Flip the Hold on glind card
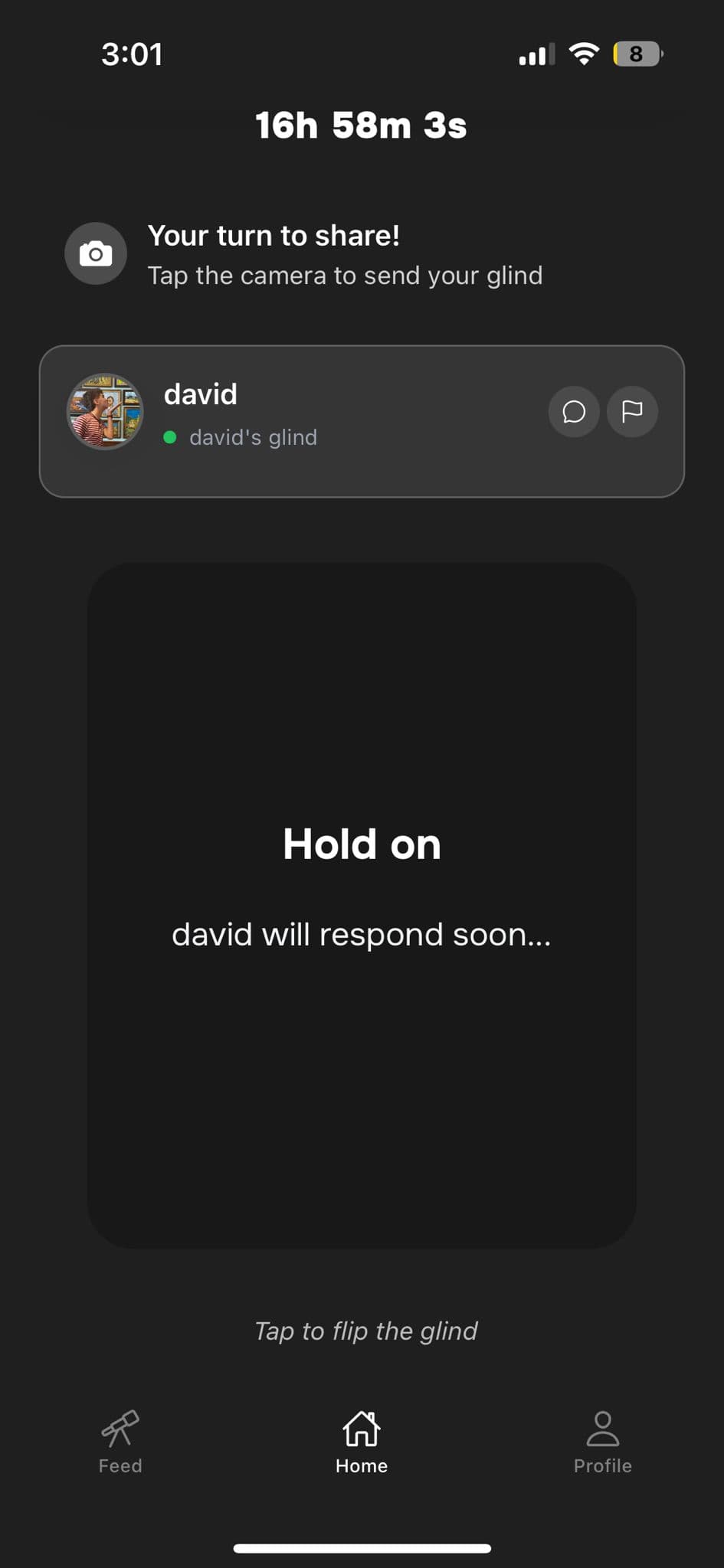This screenshot has width=724, height=1568. 362,905
